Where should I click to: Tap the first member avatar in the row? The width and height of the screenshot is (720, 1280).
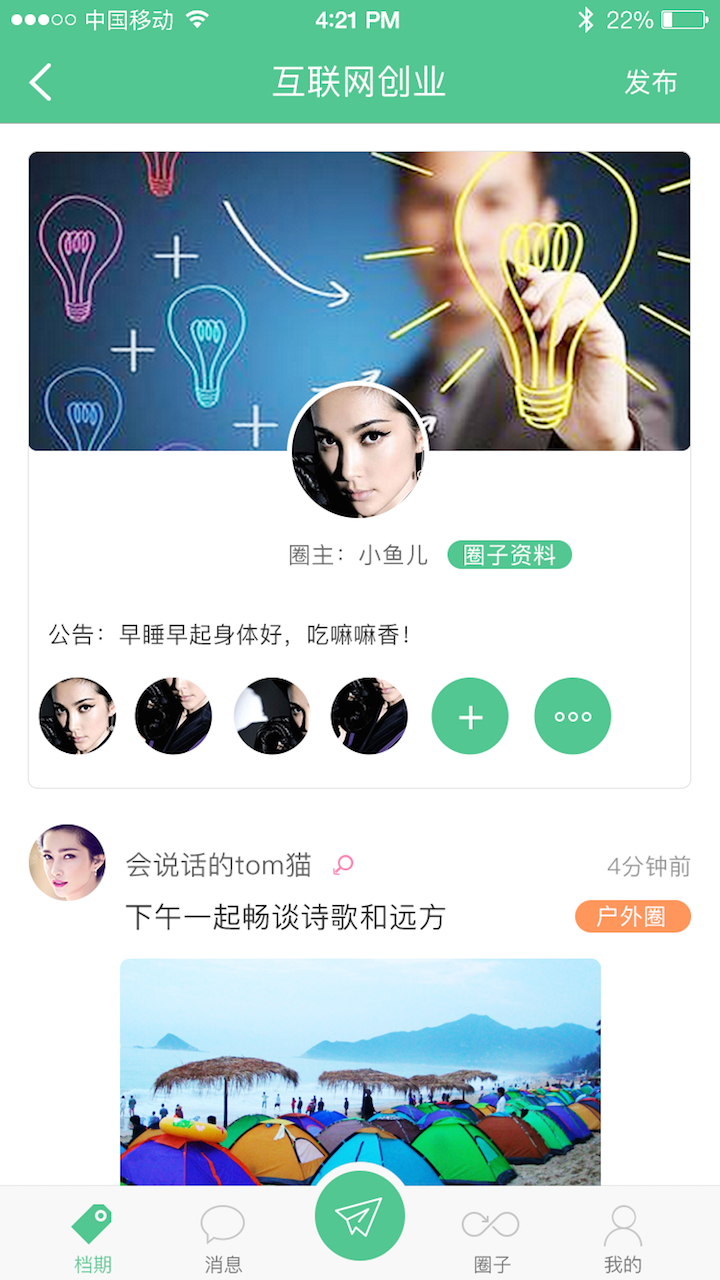[77, 715]
